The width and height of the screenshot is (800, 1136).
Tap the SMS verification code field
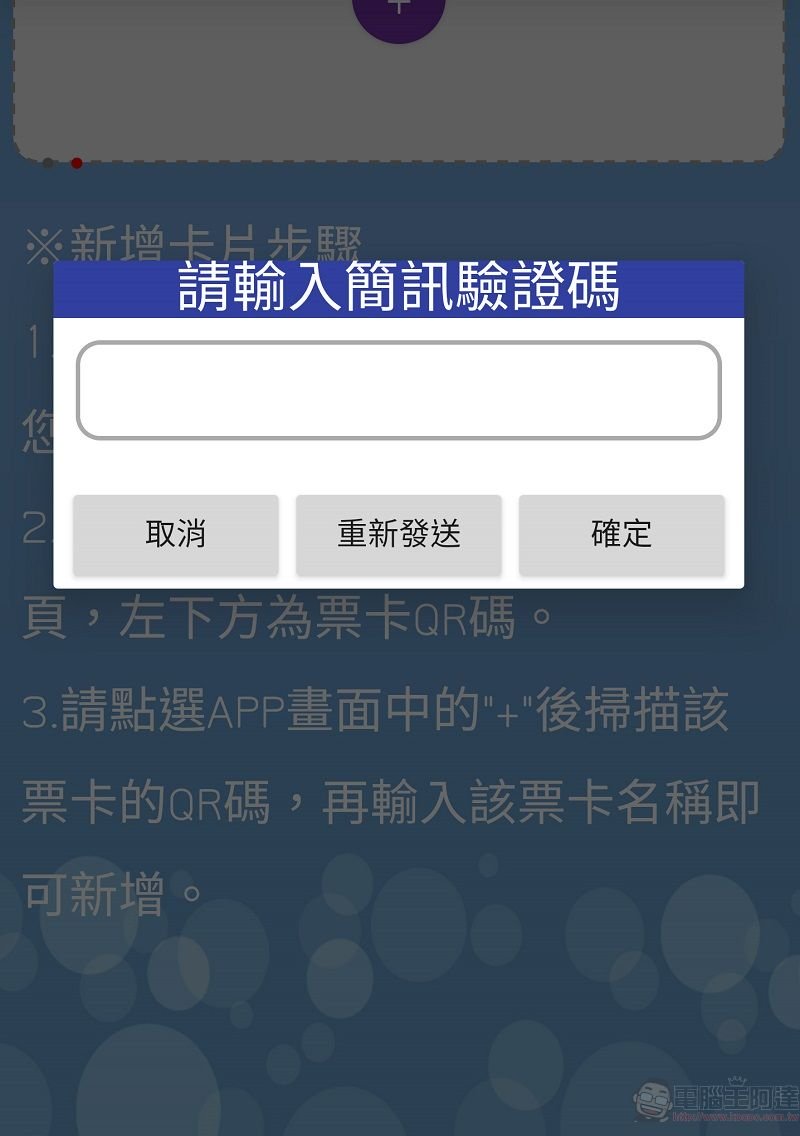point(398,390)
